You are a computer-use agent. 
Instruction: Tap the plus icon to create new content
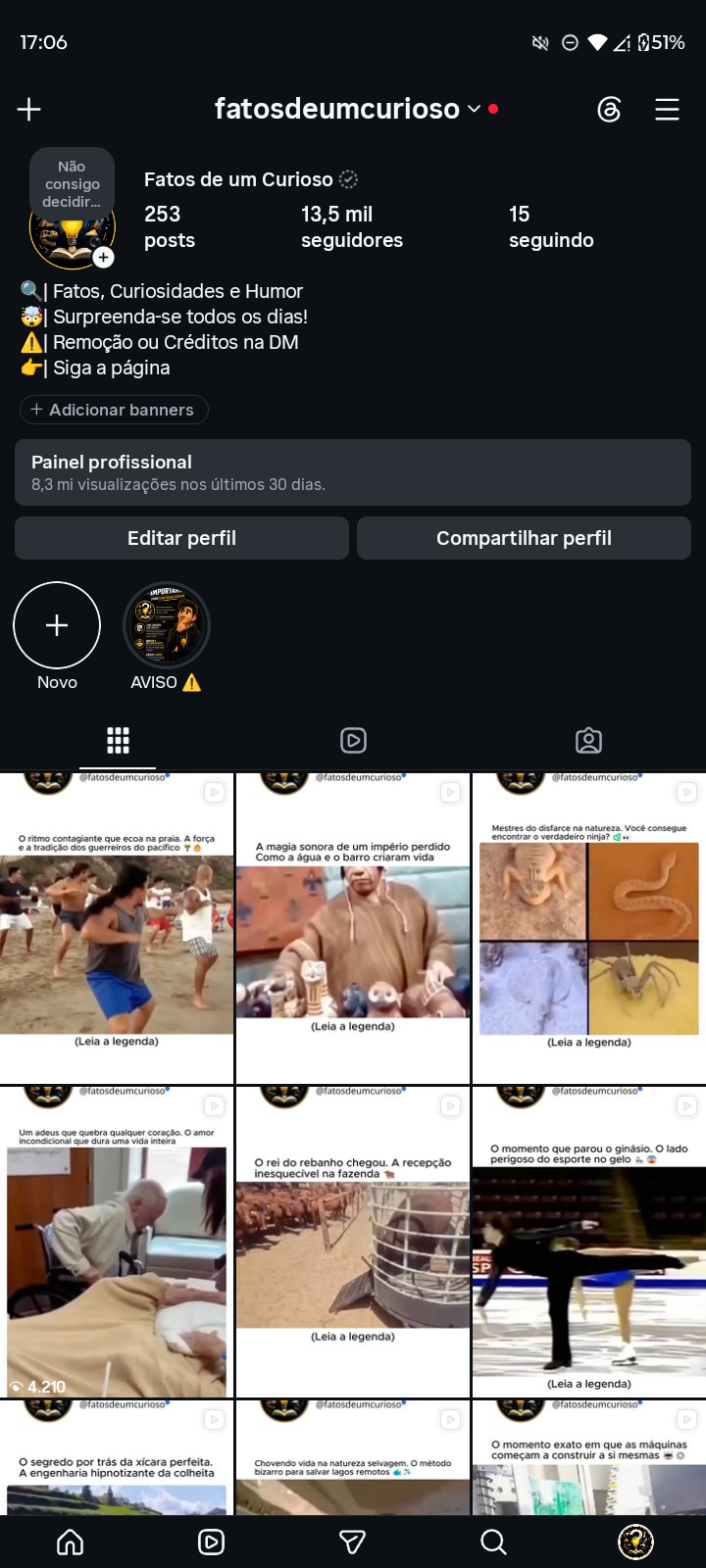29,109
